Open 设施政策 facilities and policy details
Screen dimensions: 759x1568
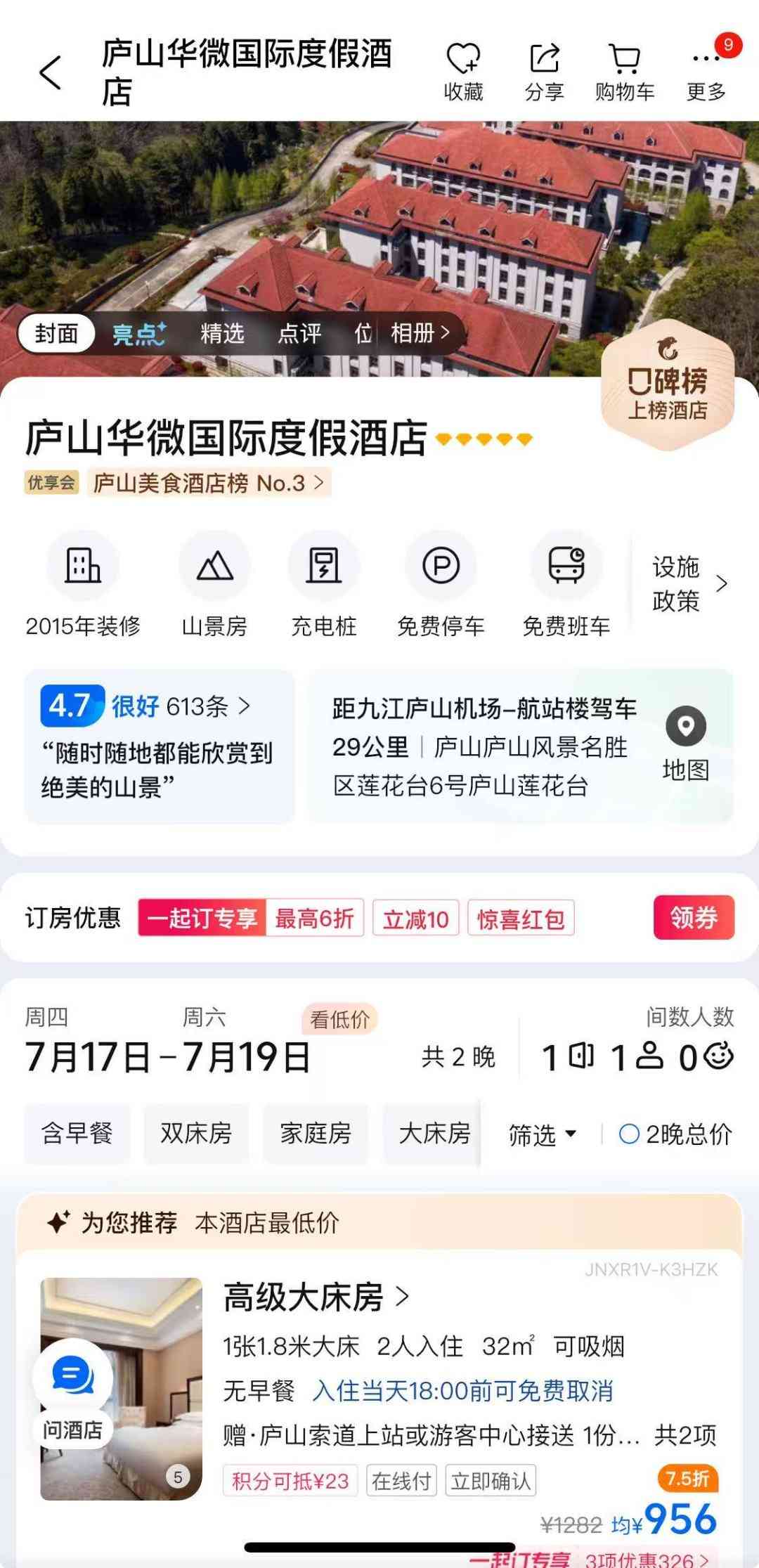pos(687,583)
